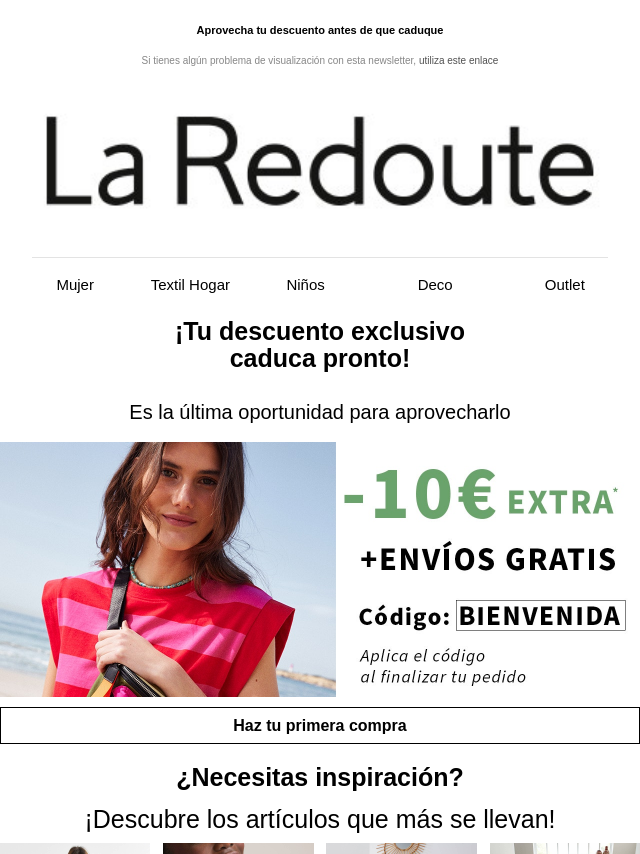Visit the Outlet section
This screenshot has height=854, width=640.
564,285
